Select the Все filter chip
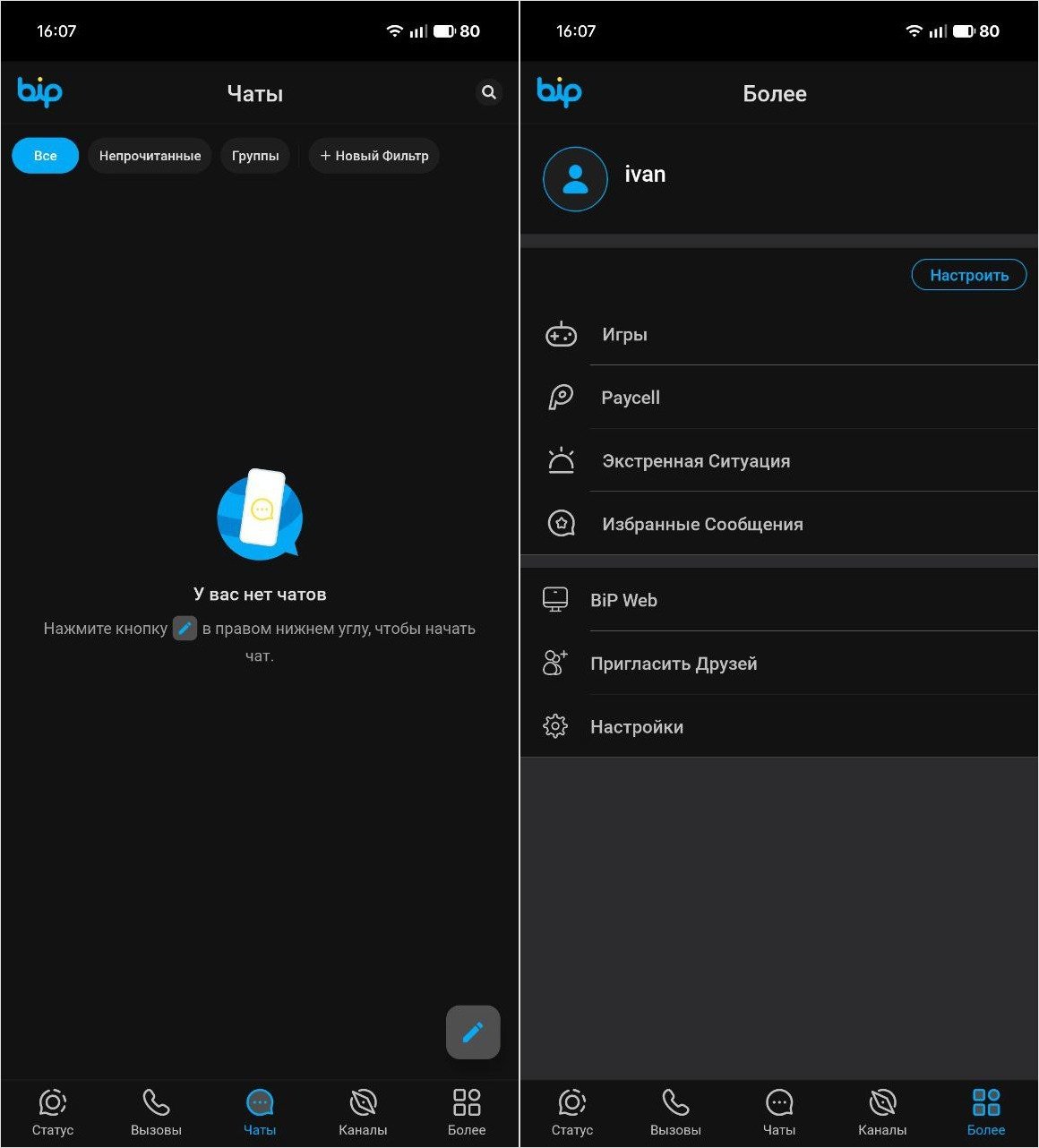1039x1148 pixels. (x=45, y=156)
